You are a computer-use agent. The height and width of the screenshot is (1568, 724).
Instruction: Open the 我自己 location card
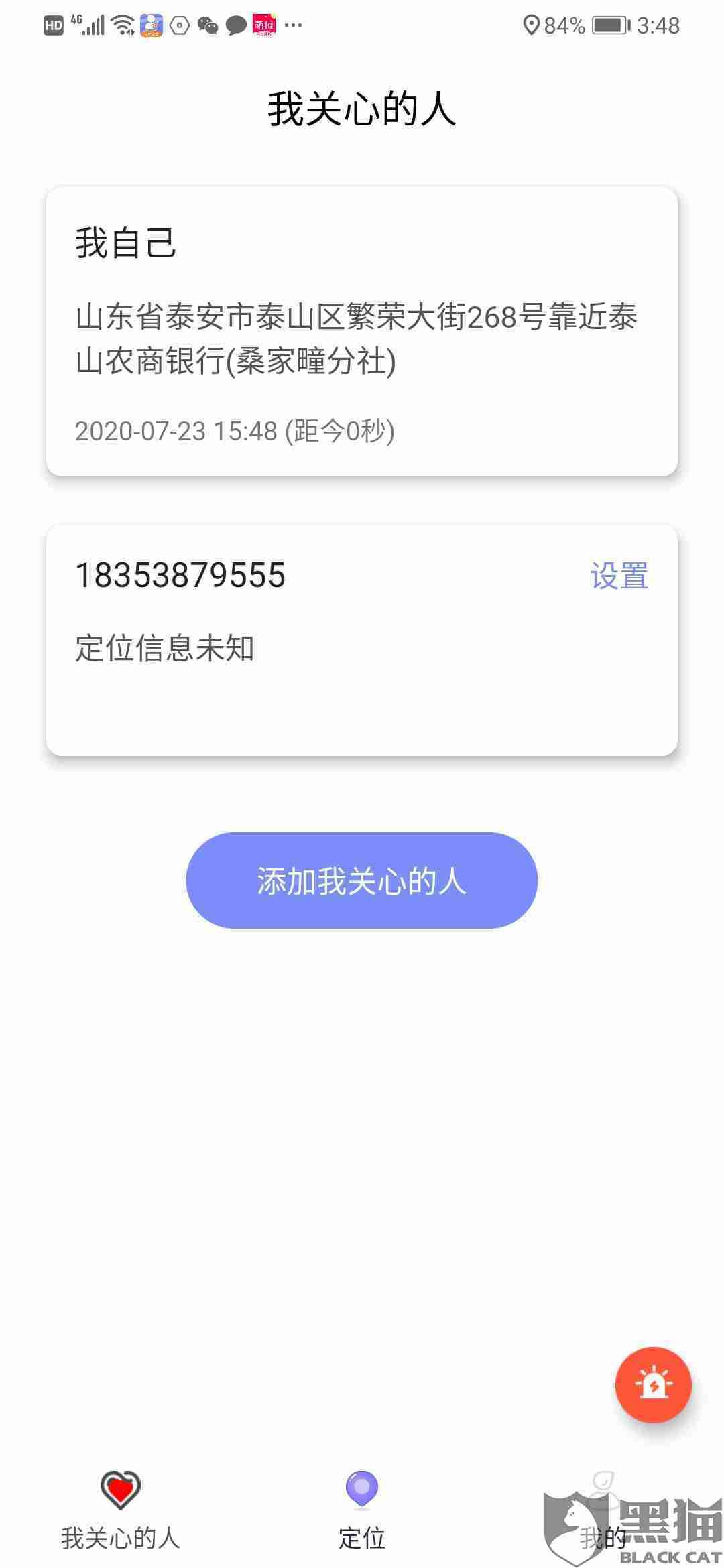(362, 332)
